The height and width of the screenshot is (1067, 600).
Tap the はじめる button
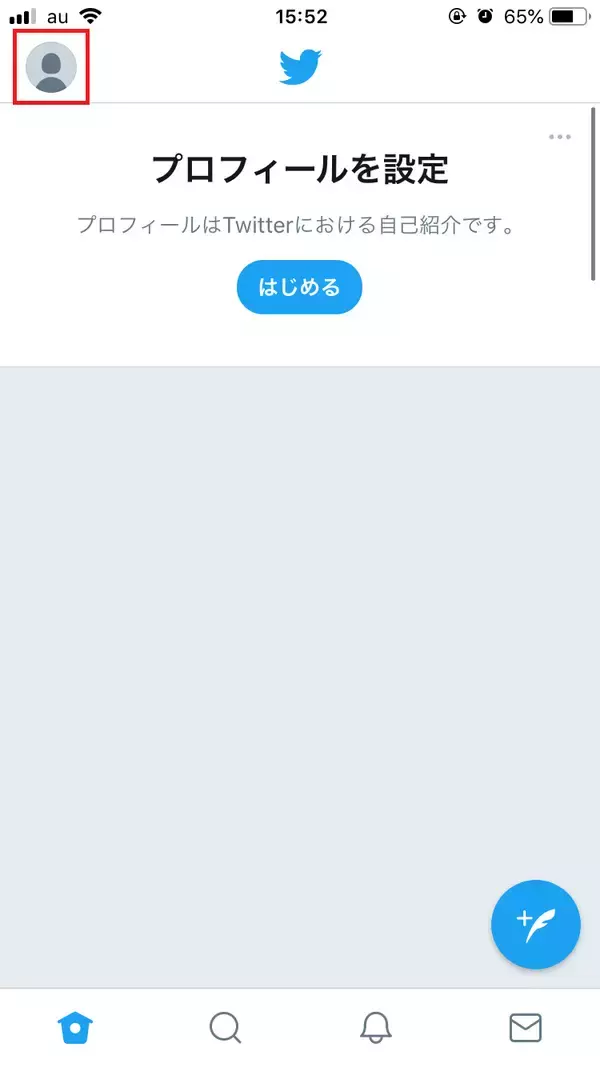click(x=299, y=288)
